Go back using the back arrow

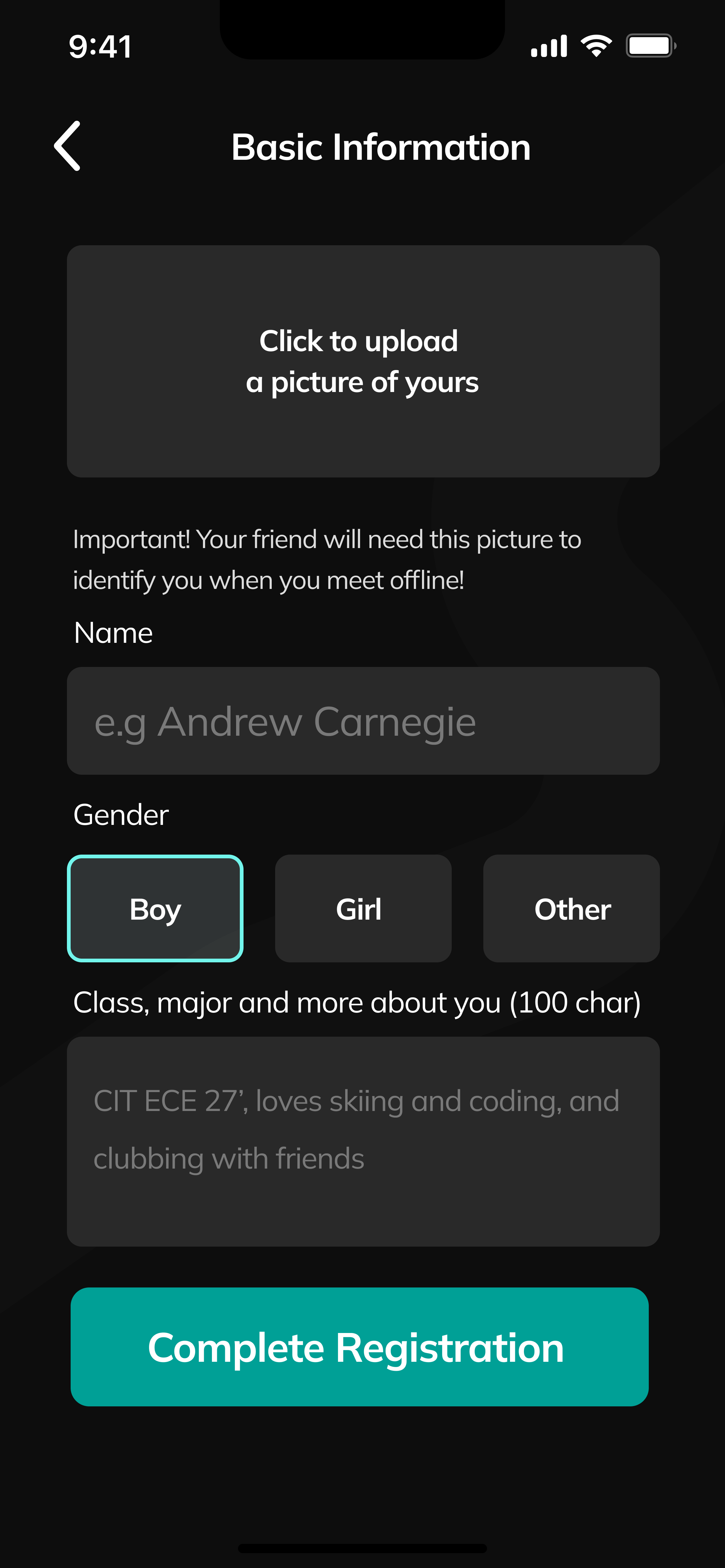[67, 146]
